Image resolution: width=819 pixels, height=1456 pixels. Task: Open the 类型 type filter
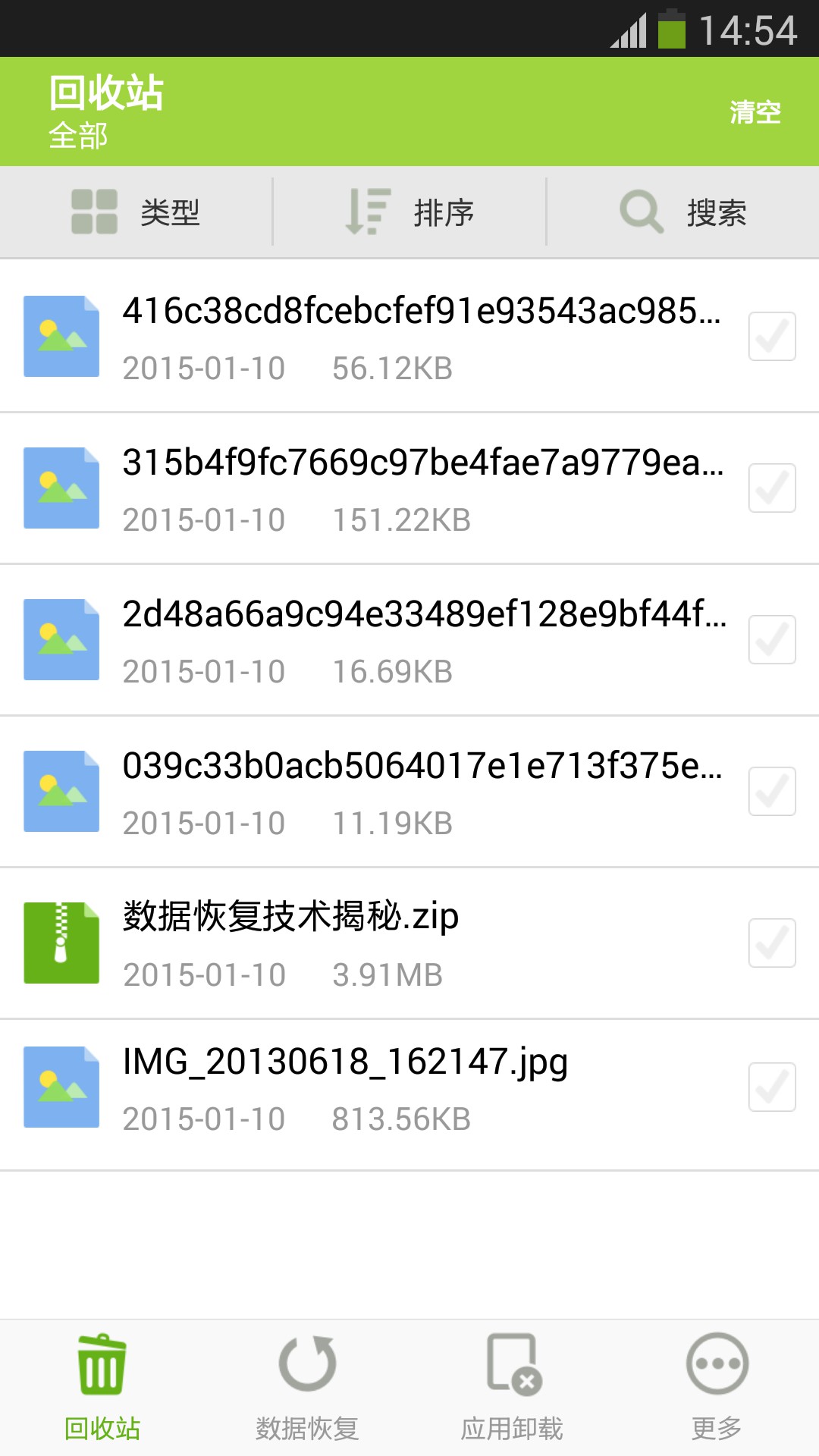(136, 212)
